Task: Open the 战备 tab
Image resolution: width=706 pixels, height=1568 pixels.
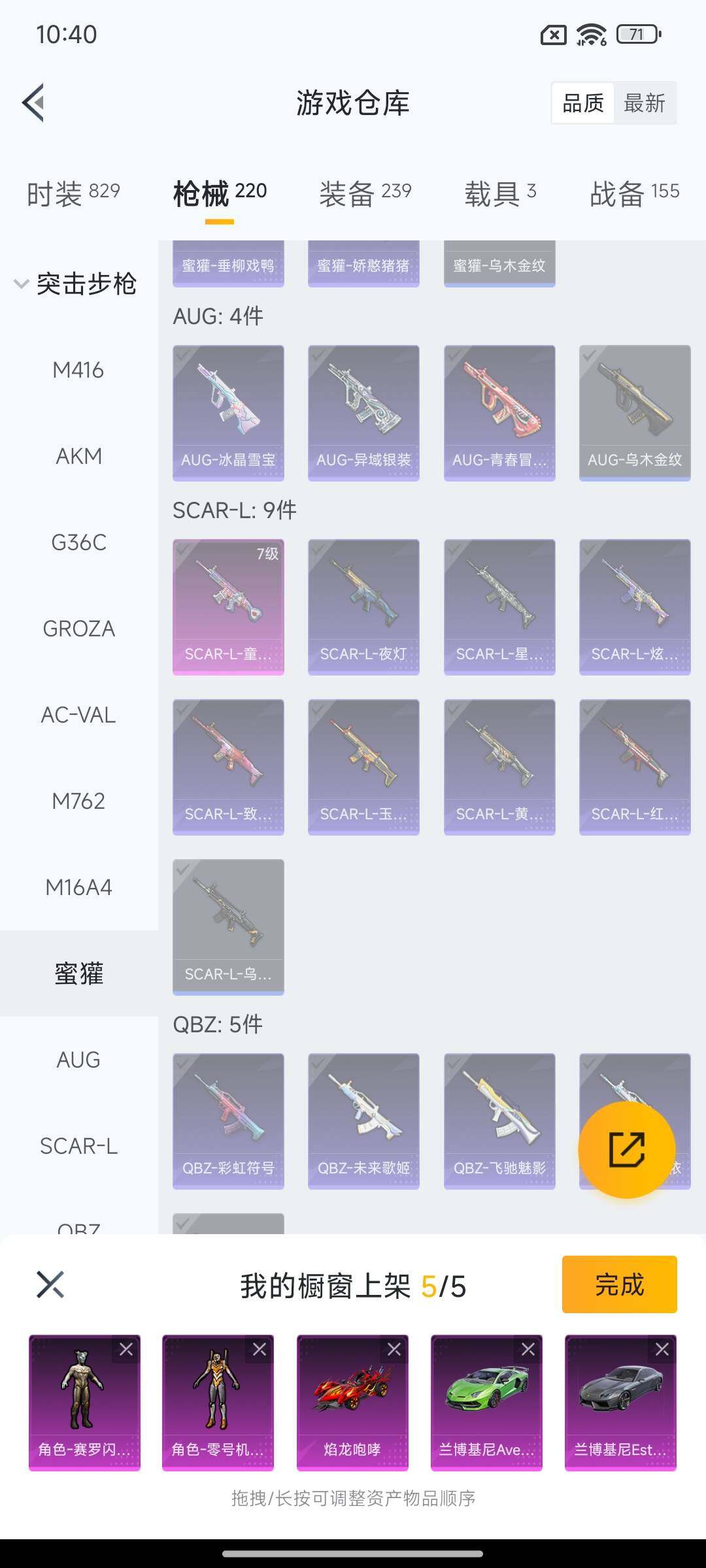Action: [x=634, y=193]
